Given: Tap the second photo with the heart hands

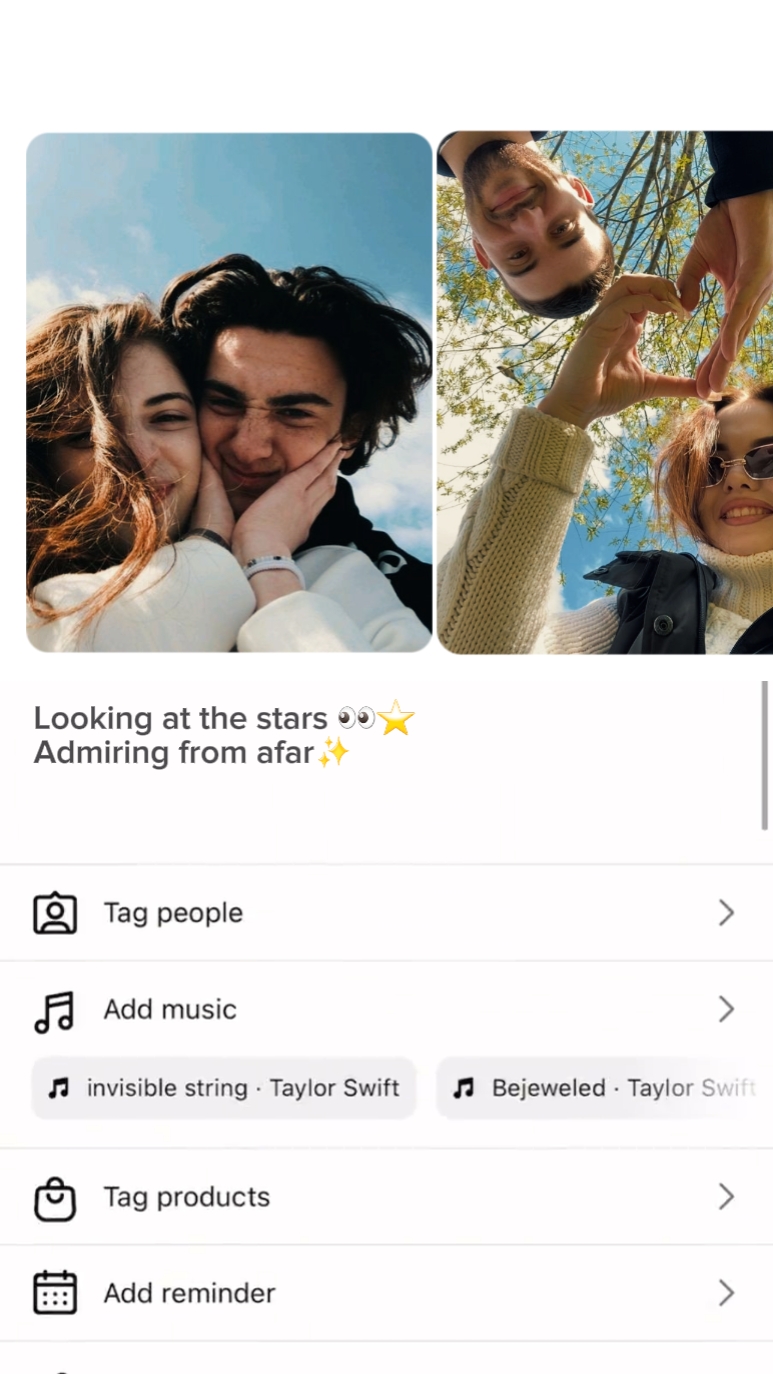Looking at the screenshot, I should pyautogui.click(x=604, y=392).
